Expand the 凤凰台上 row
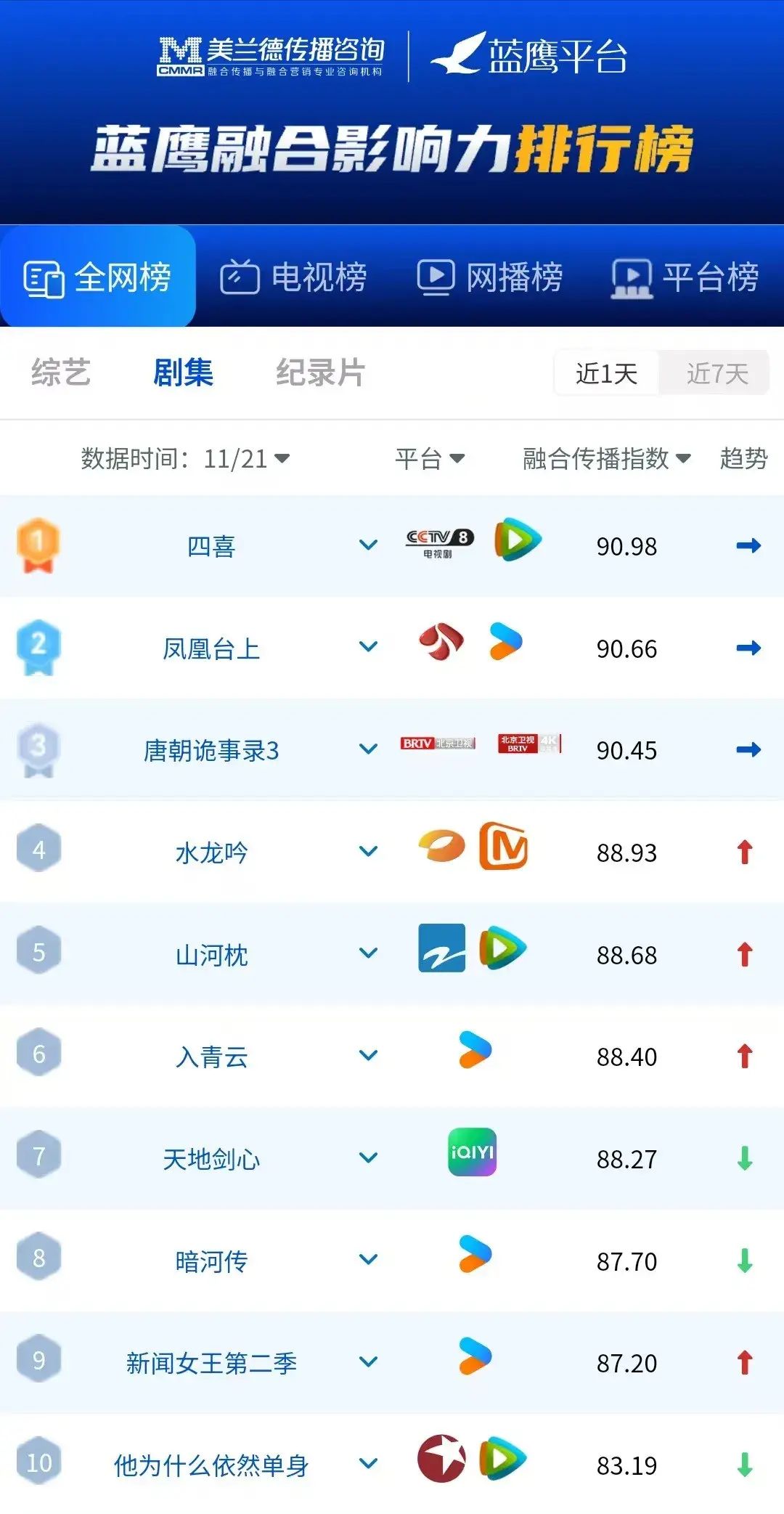784x1514 pixels. (369, 647)
